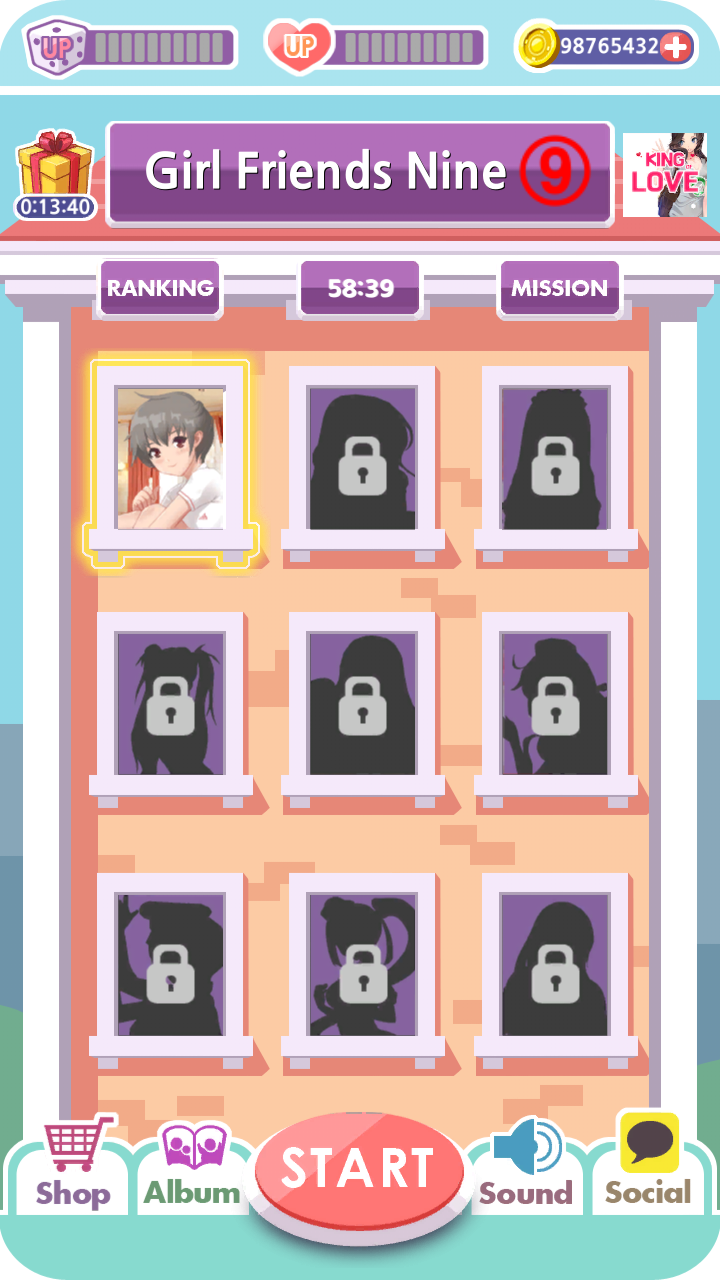Open the Shop
This screenshot has height=1280, width=720.
click(x=73, y=1165)
